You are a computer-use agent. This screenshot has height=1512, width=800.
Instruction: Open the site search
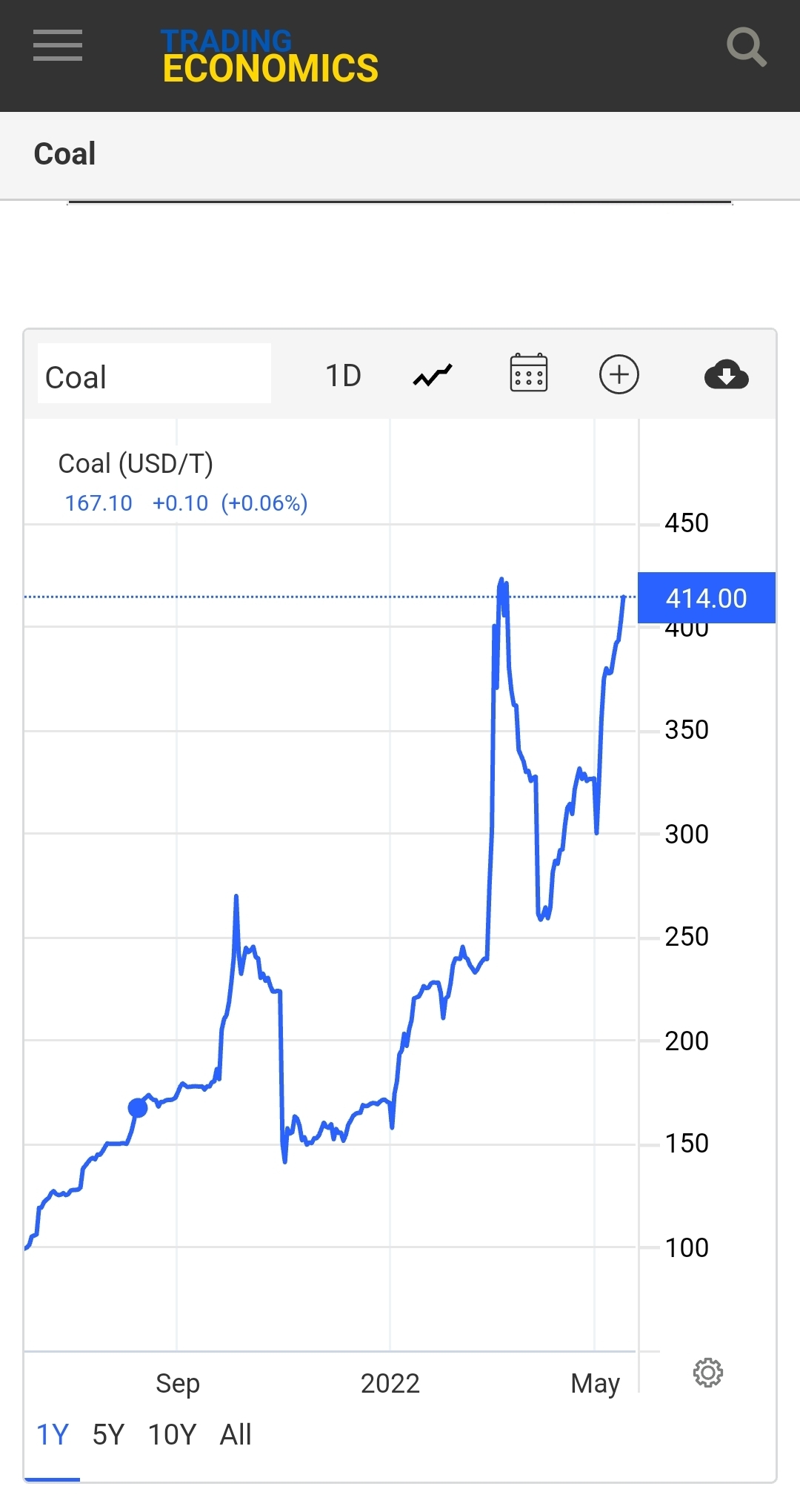point(746,47)
